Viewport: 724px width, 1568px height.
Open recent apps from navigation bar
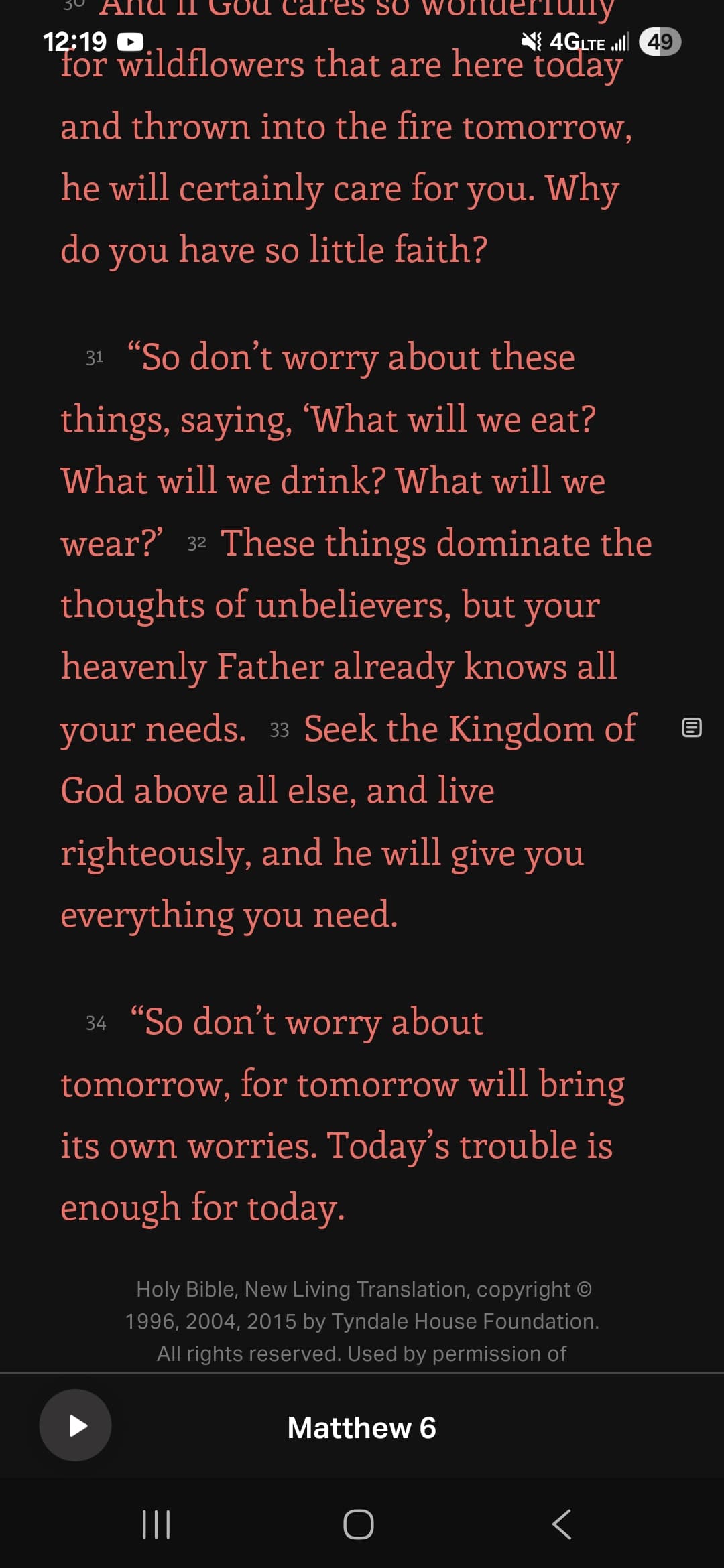pos(156,1524)
